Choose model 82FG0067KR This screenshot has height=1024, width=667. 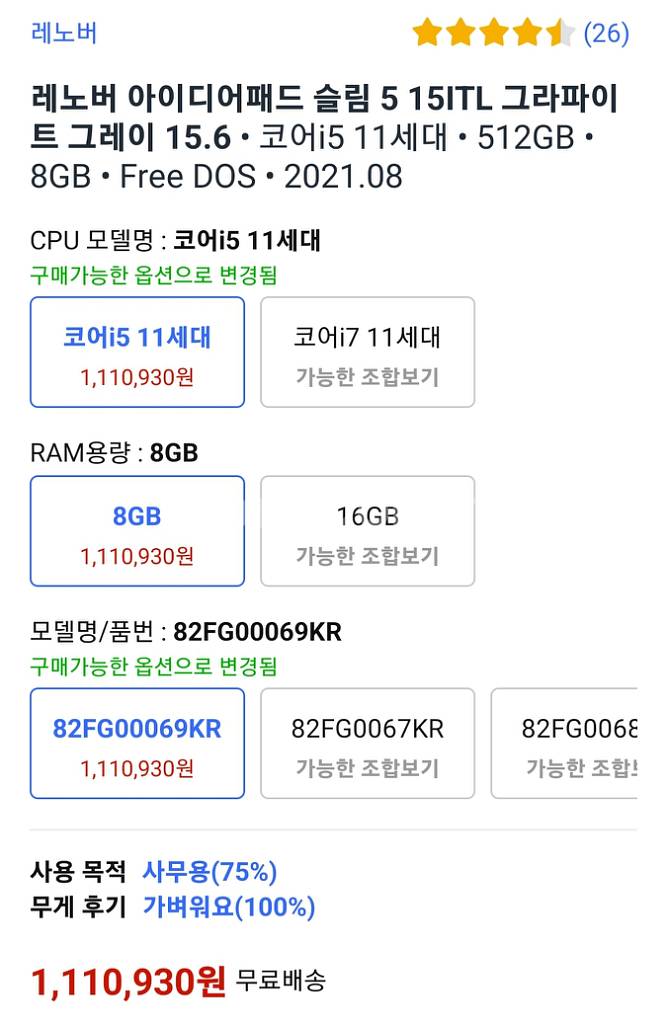[367, 743]
